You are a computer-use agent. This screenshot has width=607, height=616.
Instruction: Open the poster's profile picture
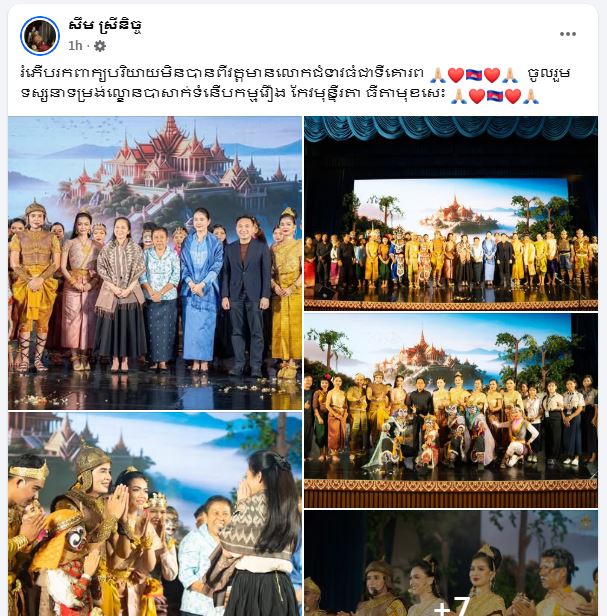click(x=40, y=35)
